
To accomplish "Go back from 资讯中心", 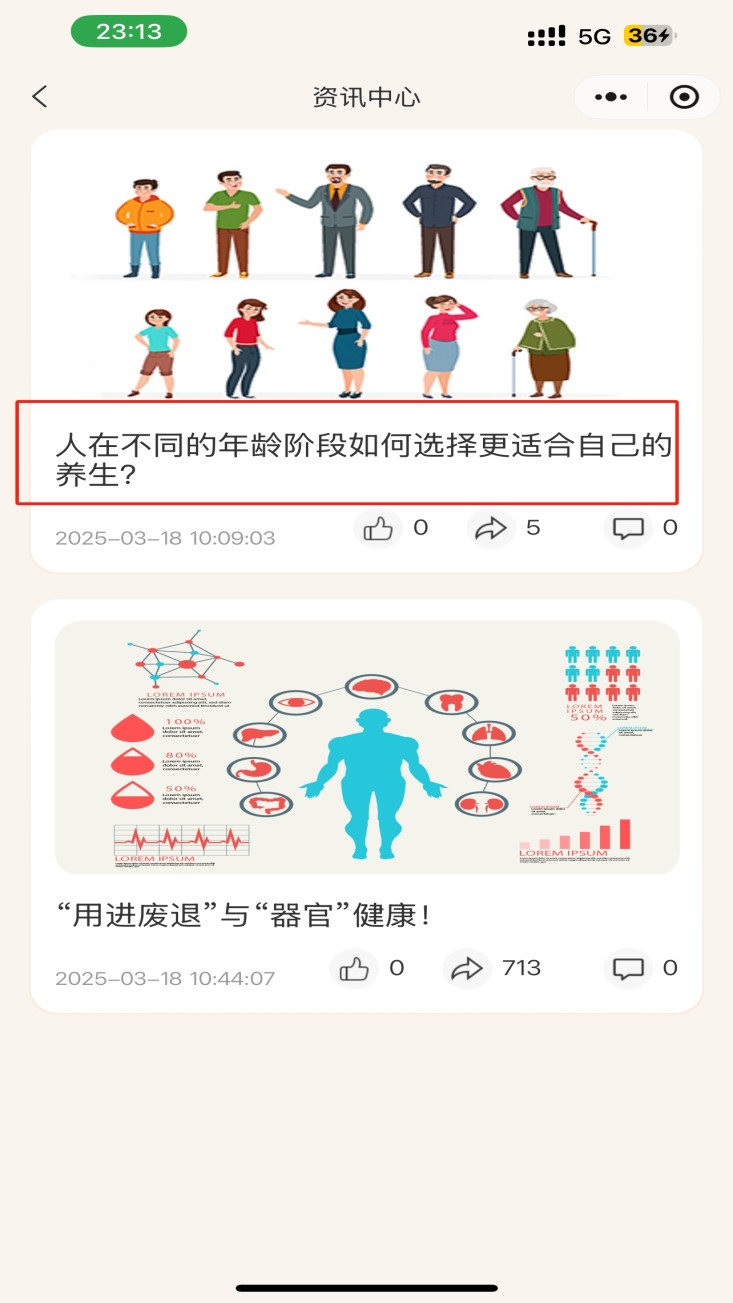I will tap(40, 97).
